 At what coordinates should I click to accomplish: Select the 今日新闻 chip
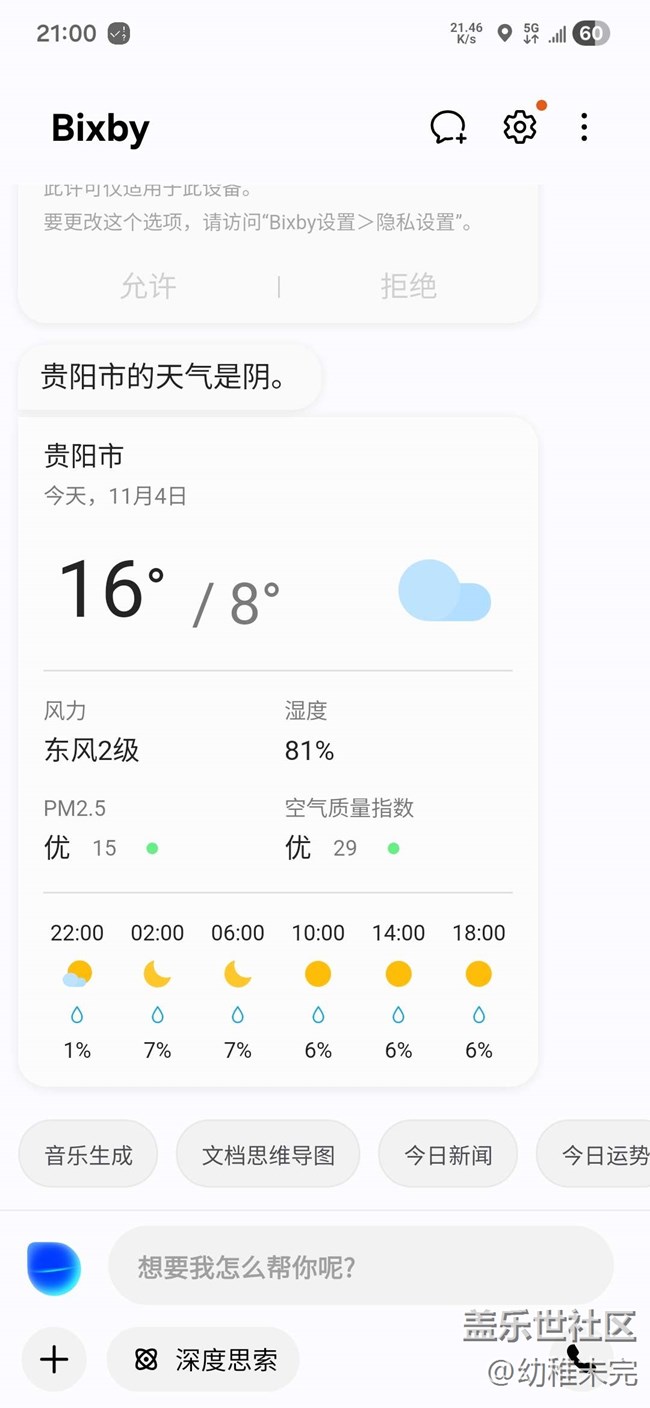pos(448,1155)
